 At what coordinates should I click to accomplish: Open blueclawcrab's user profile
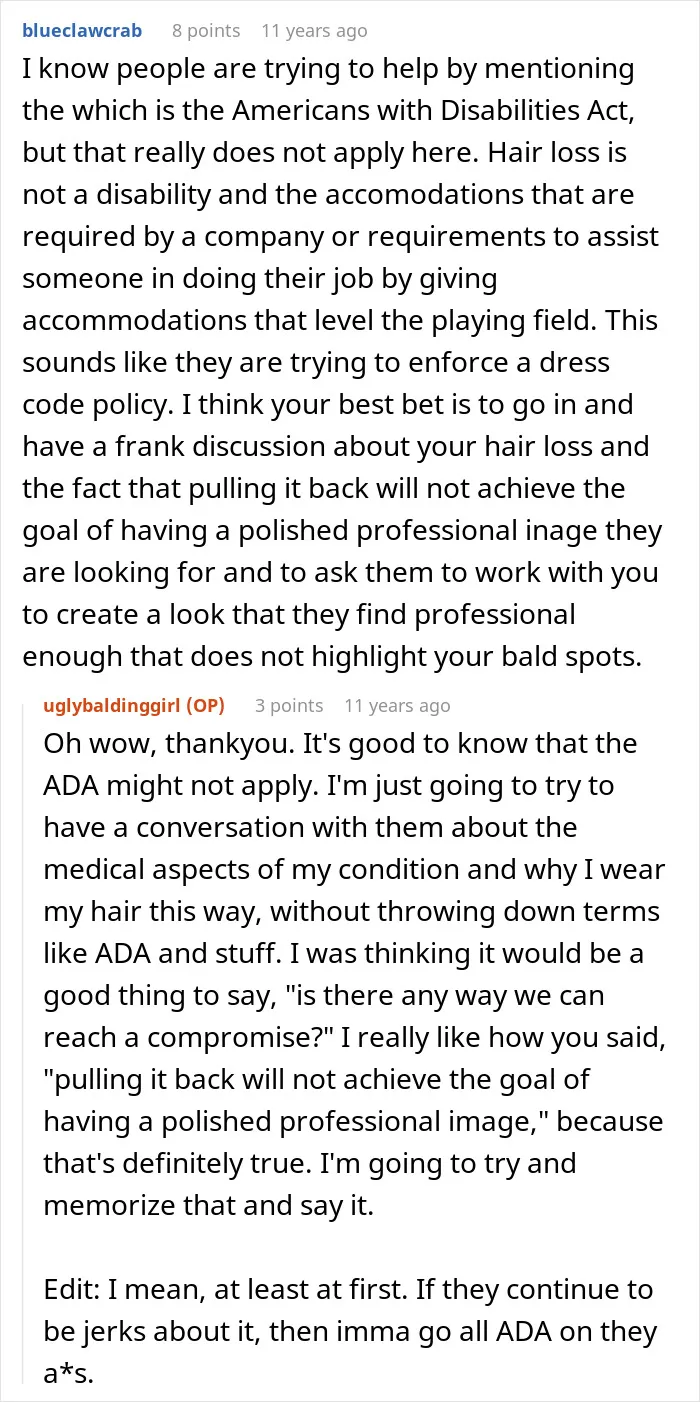click(83, 31)
